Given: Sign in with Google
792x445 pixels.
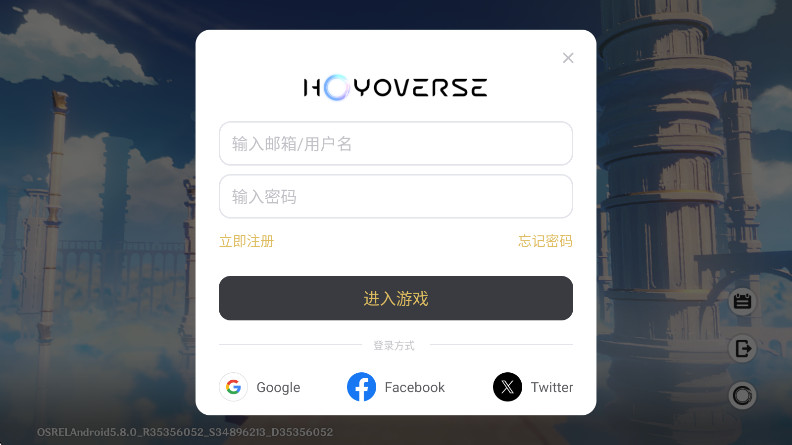Looking at the screenshot, I should tap(260, 387).
